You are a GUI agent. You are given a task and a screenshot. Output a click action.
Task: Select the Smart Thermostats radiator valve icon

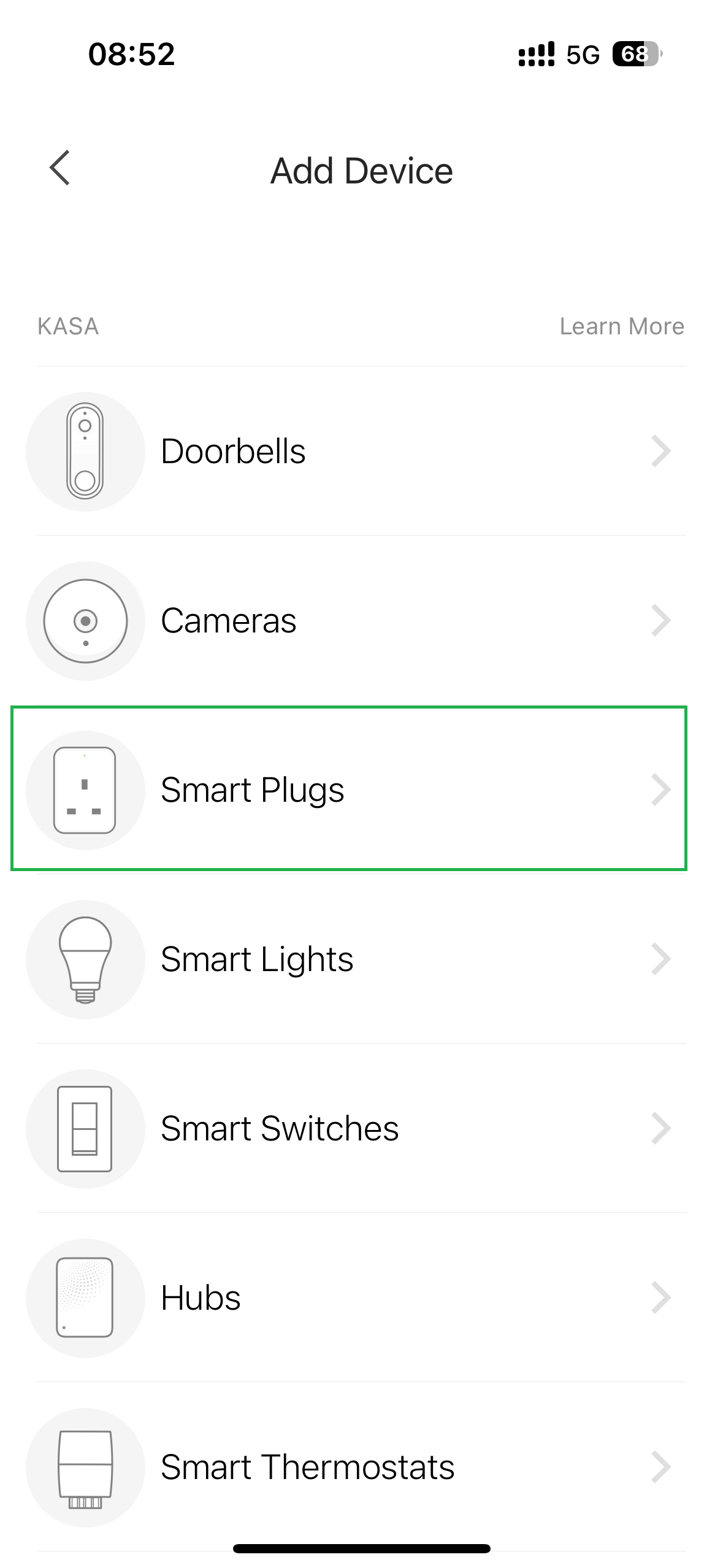(x=86, y=1467)
